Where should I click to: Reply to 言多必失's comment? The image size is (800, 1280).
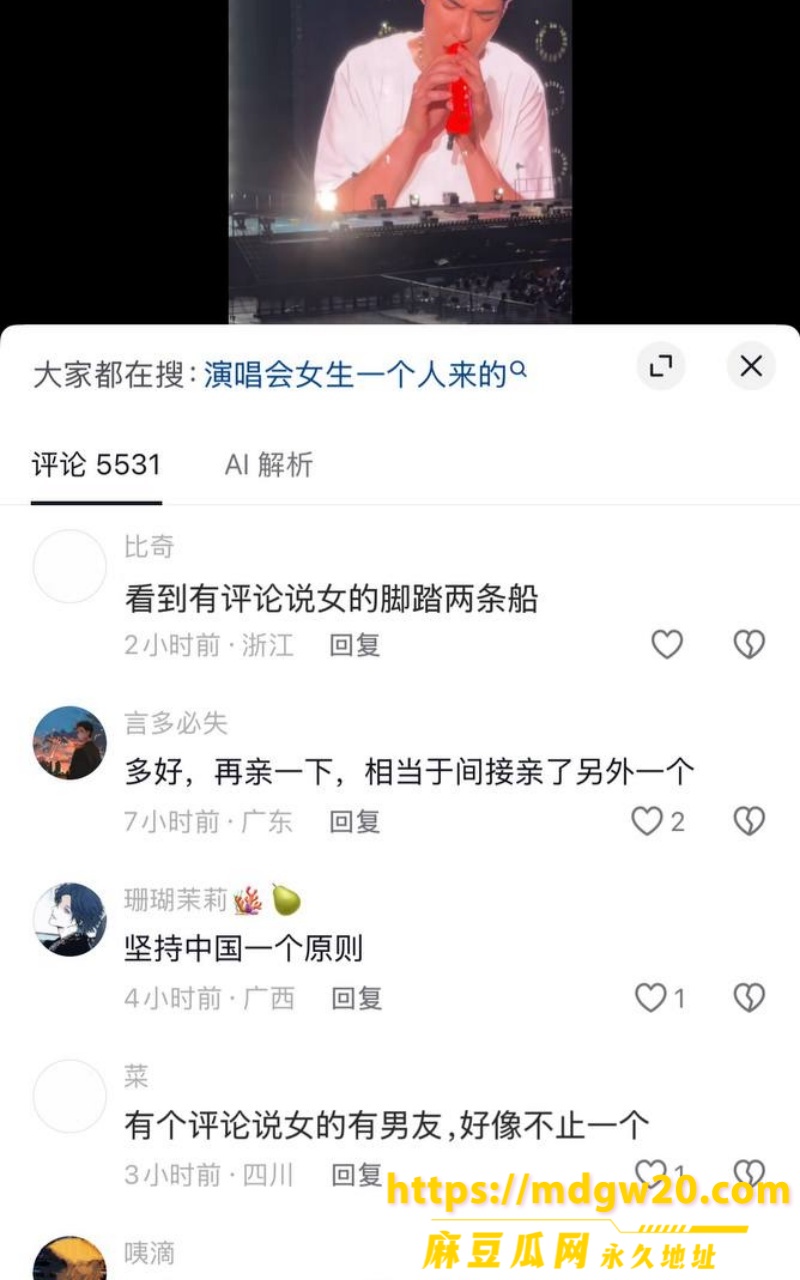(x=355, y=822)
